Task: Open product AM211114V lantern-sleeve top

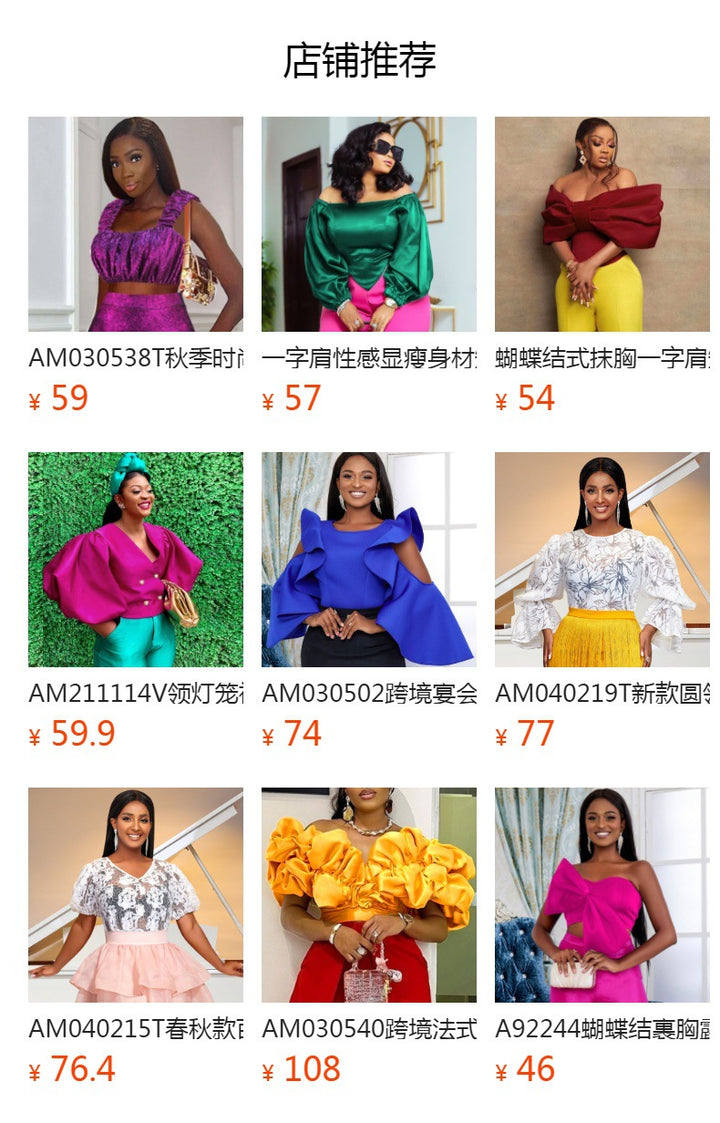Action: pos(135,559)
